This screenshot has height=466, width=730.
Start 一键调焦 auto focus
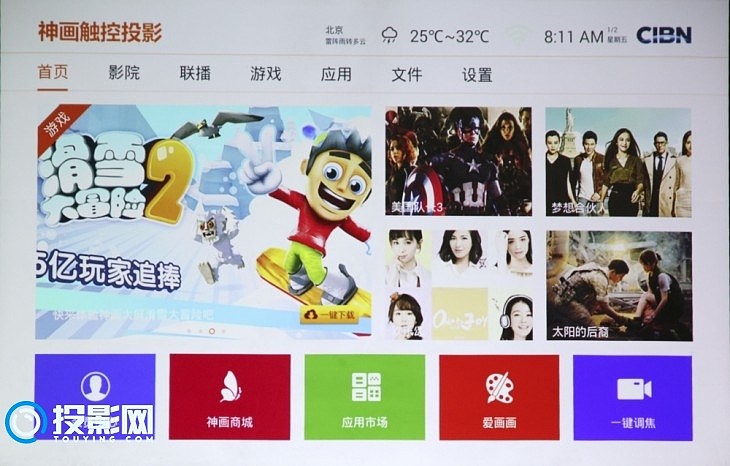(632, 397)
